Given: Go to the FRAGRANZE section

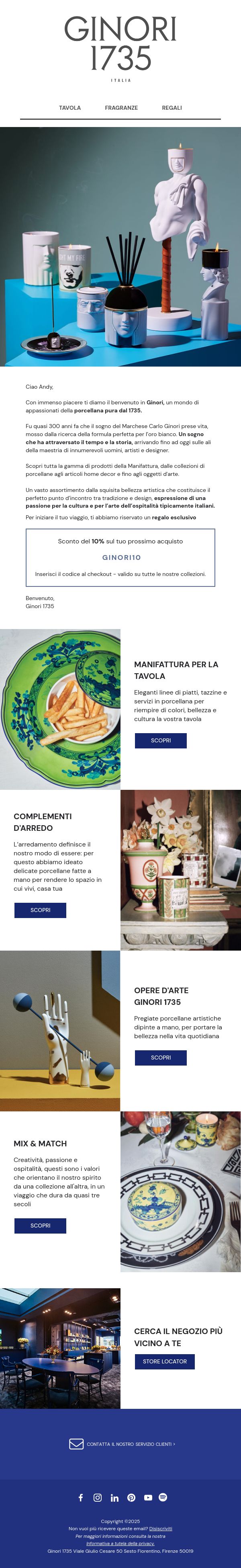Looking at the screenshot, I should 121,108.
